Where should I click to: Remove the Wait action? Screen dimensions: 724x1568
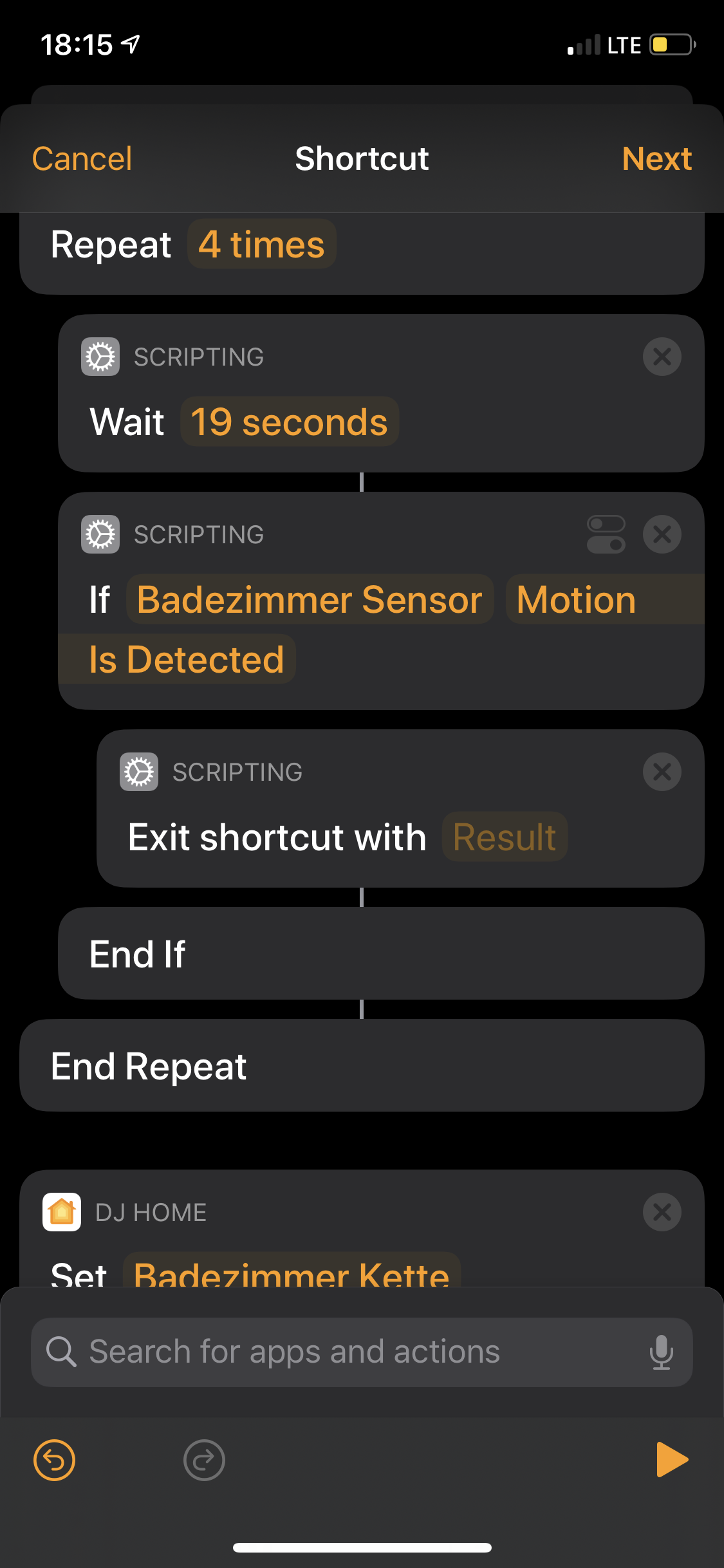(x=662, y=357)
